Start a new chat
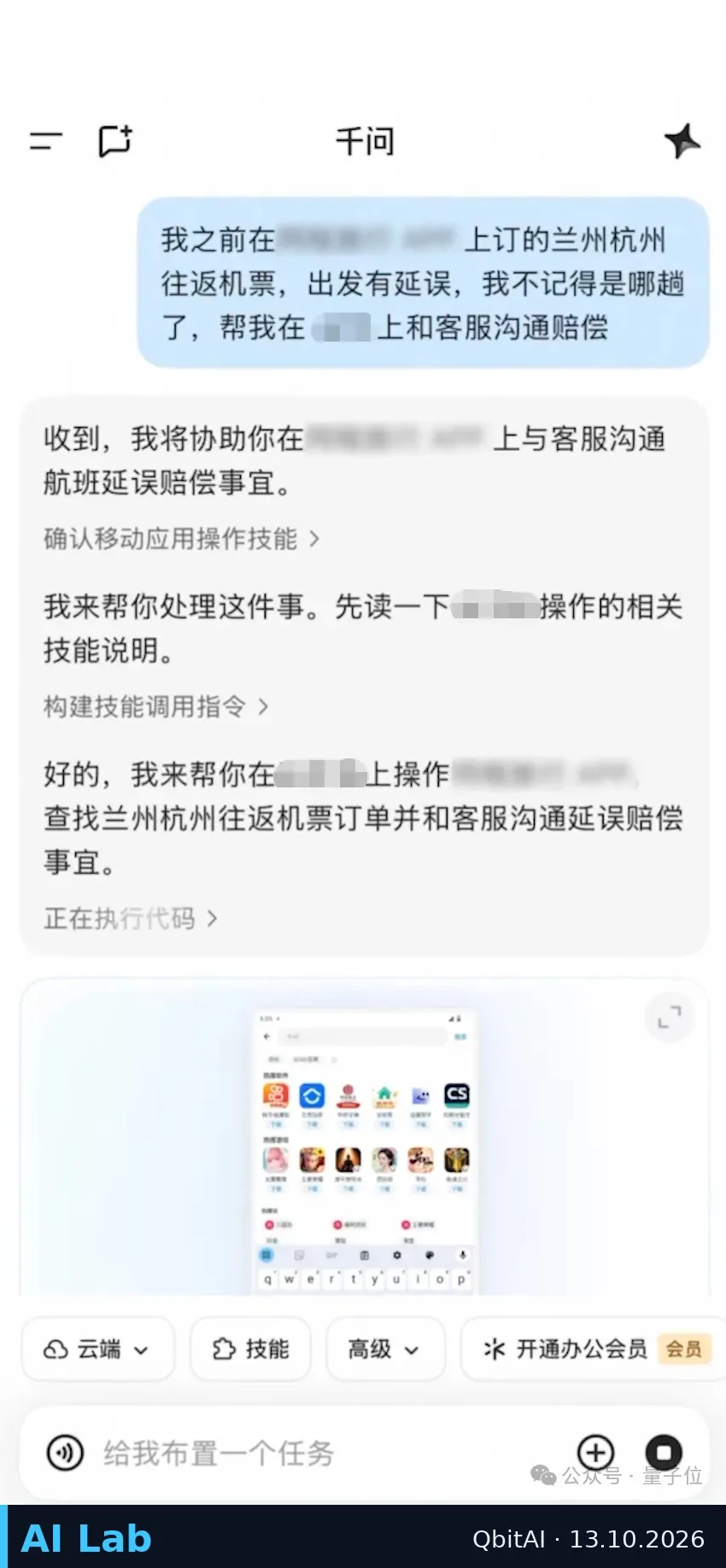 (x=115, y=141)
